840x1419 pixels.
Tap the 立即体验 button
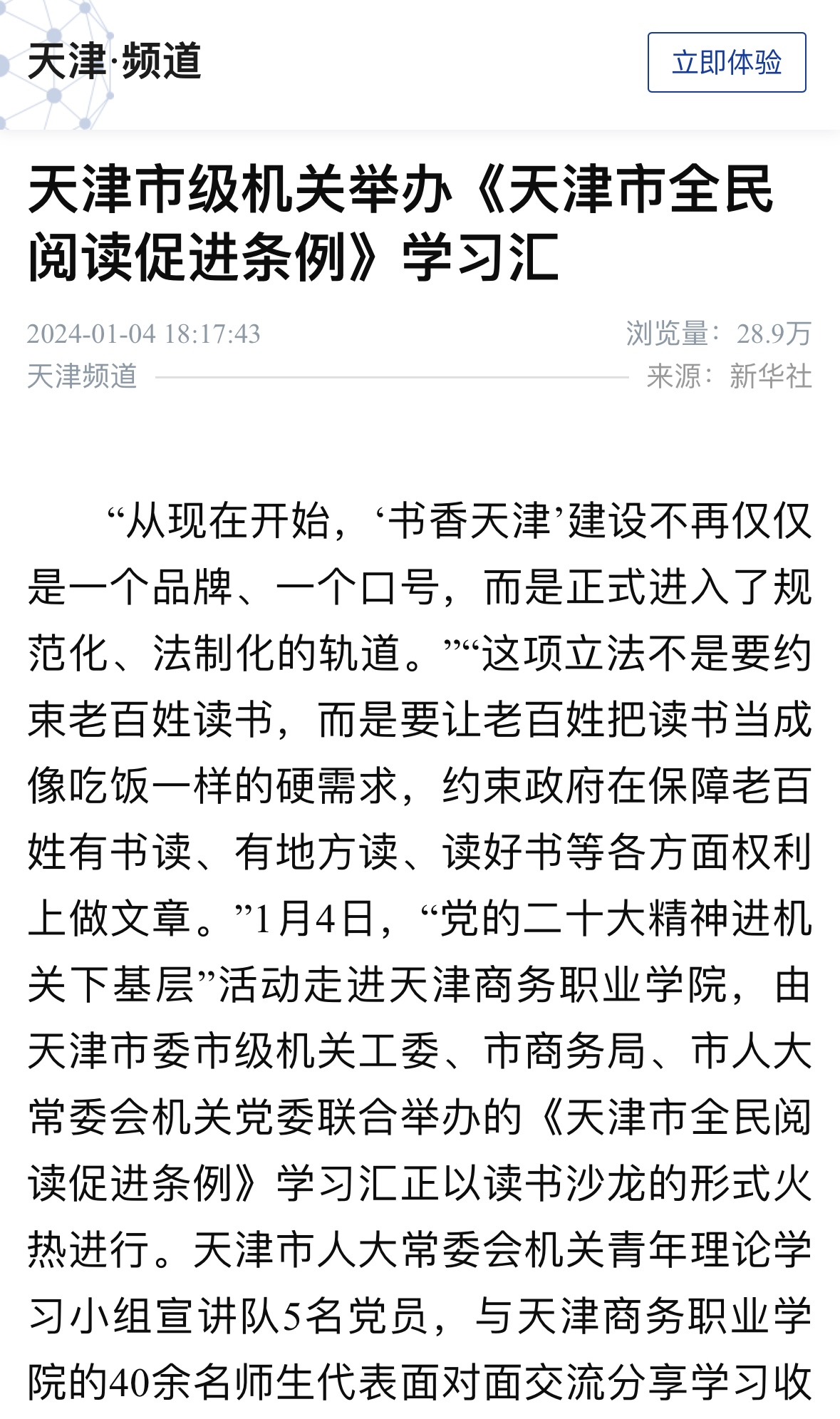coord(726,62)
